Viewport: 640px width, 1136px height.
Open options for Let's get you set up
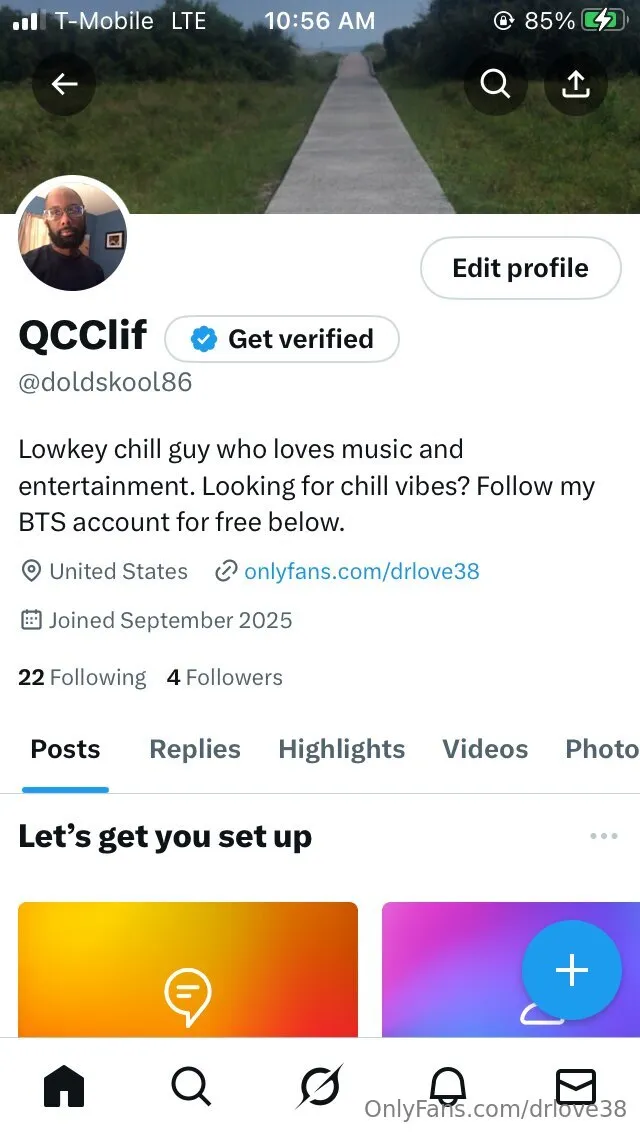click(603, 836)
